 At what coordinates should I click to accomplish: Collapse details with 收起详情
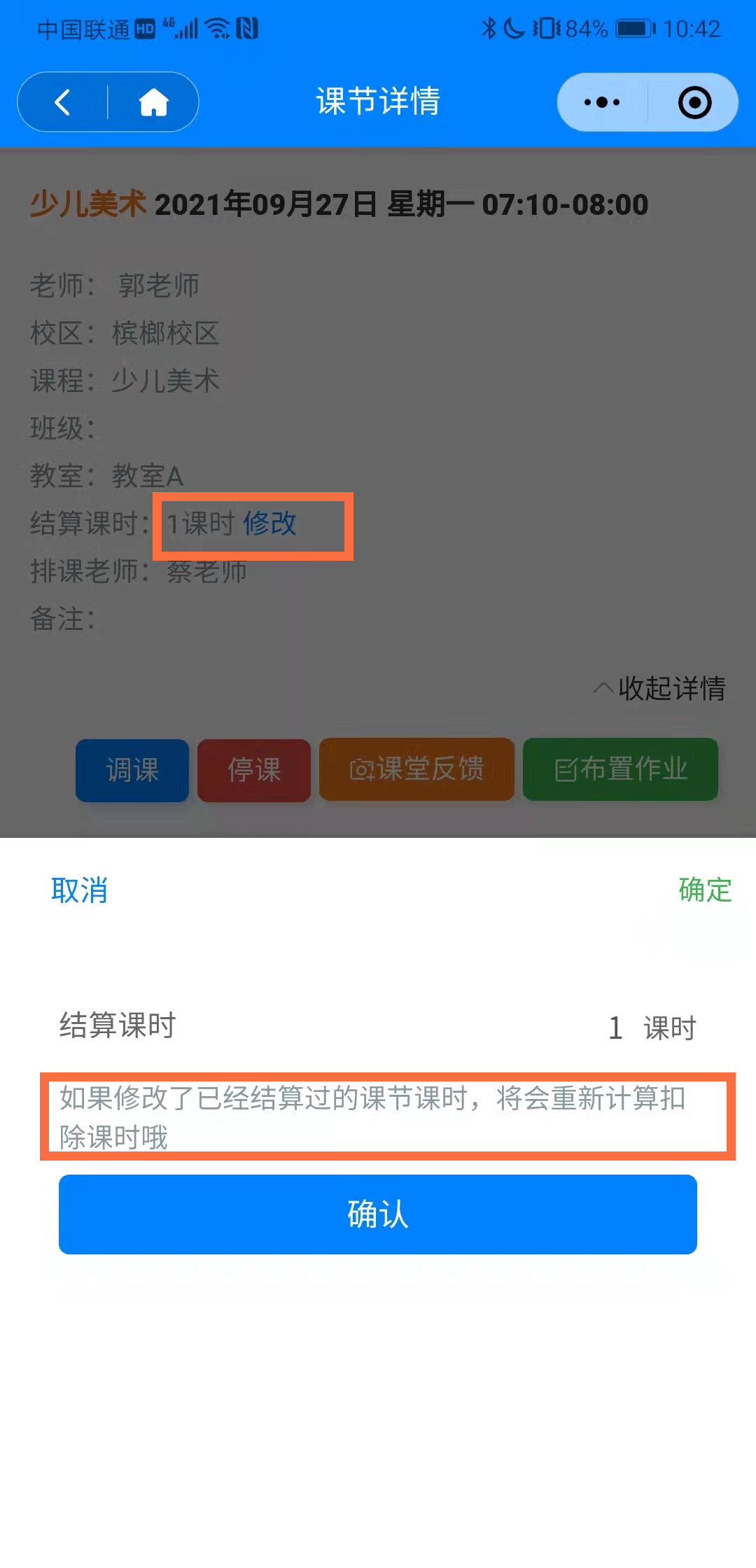click(x=659, y=688)
